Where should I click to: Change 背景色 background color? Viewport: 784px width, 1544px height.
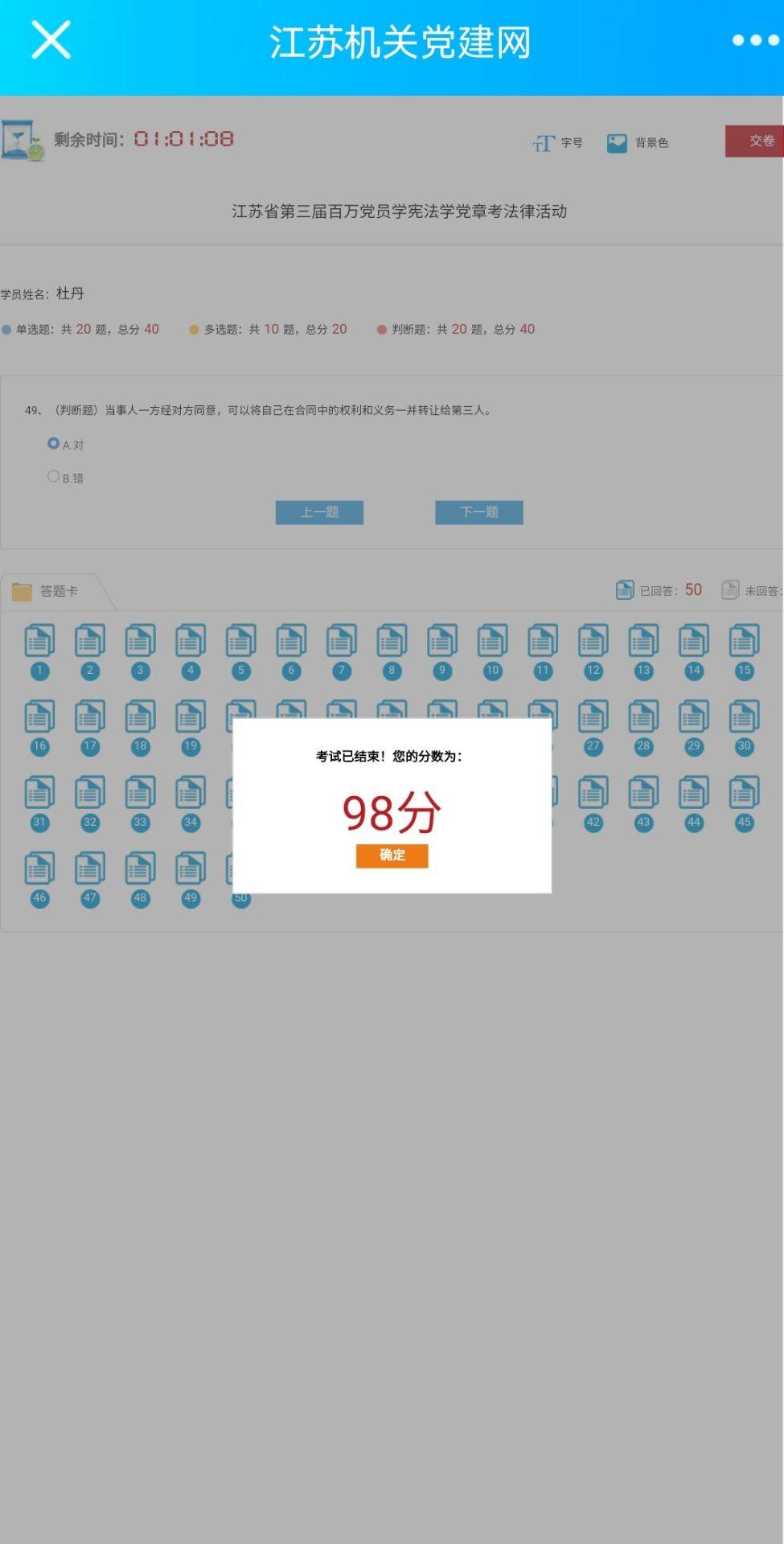pos(638,143)
